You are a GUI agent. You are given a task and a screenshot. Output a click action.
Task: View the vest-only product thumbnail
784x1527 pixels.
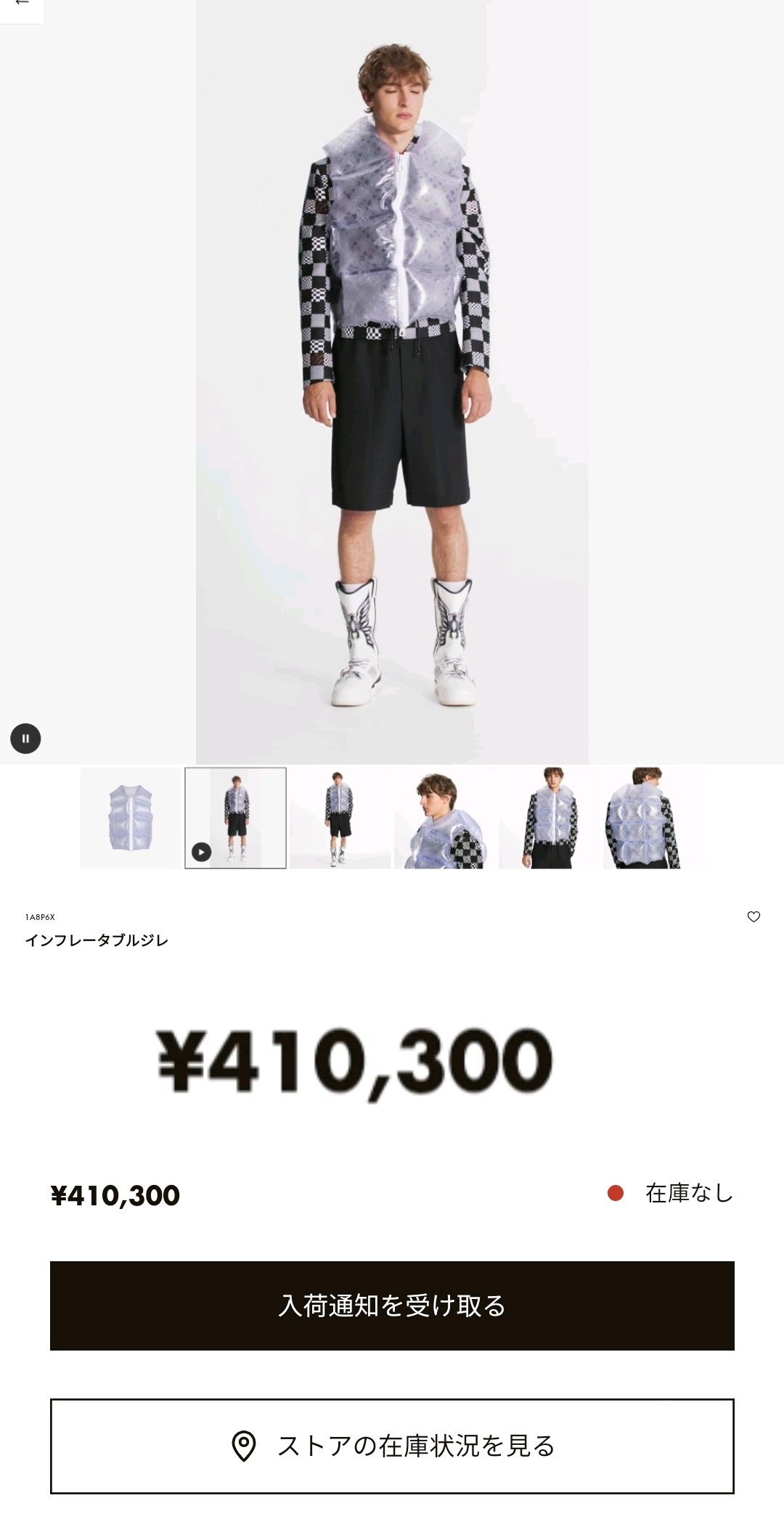(x=131, y=818)
